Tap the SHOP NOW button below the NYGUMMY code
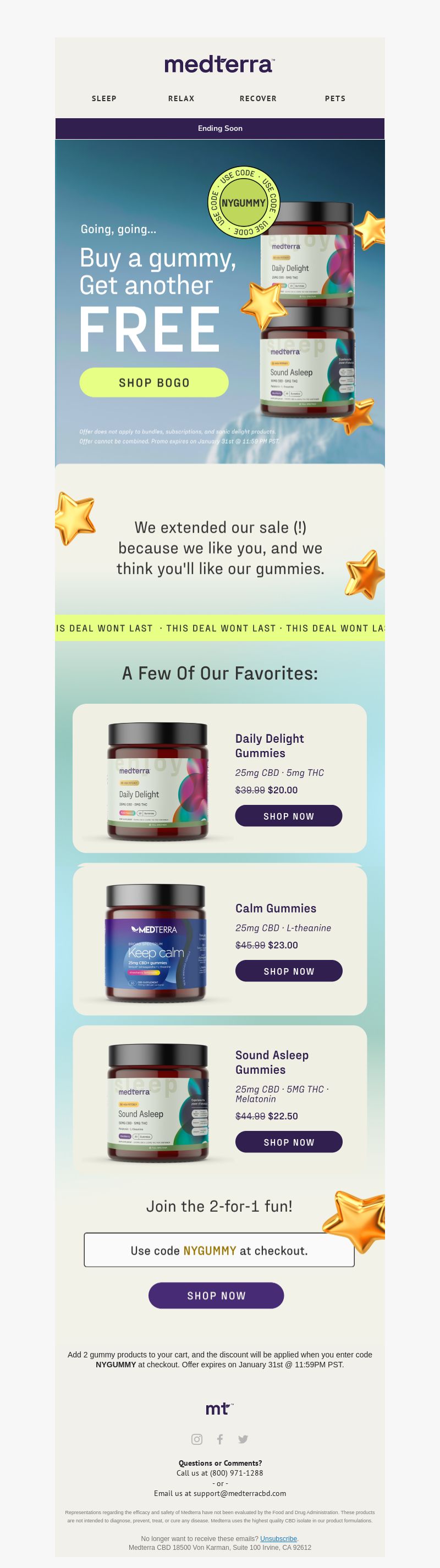 (216, 1295)
